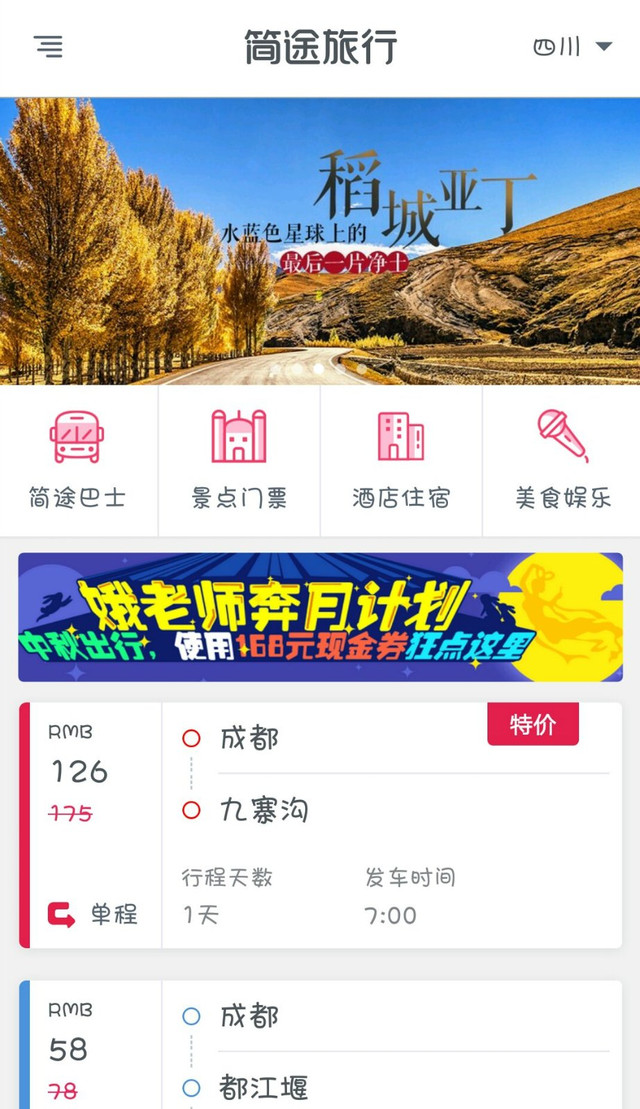Open the 成都 to 都江堰 route card

[320, 1050]
